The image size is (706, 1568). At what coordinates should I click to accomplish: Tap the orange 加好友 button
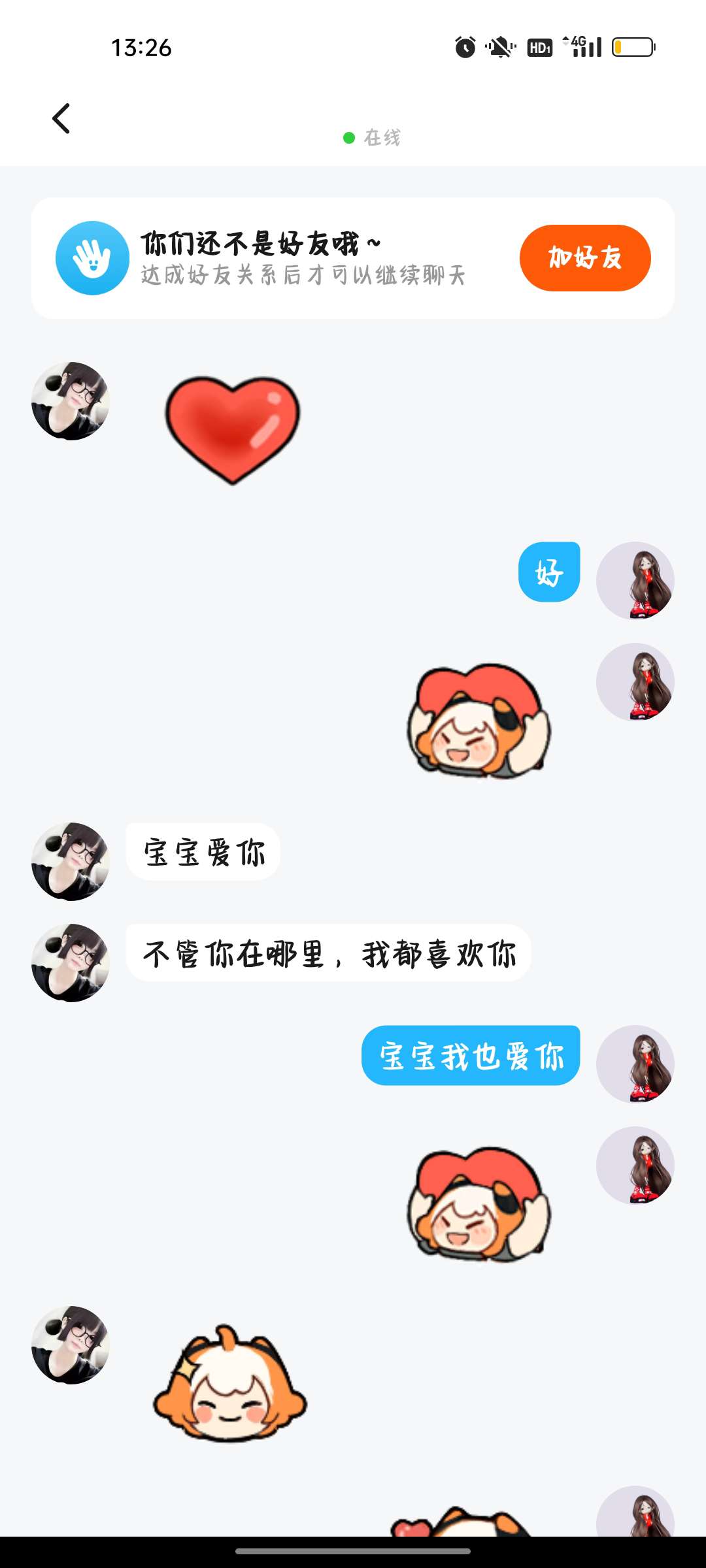pyautogui.click(x=585, y=258)
